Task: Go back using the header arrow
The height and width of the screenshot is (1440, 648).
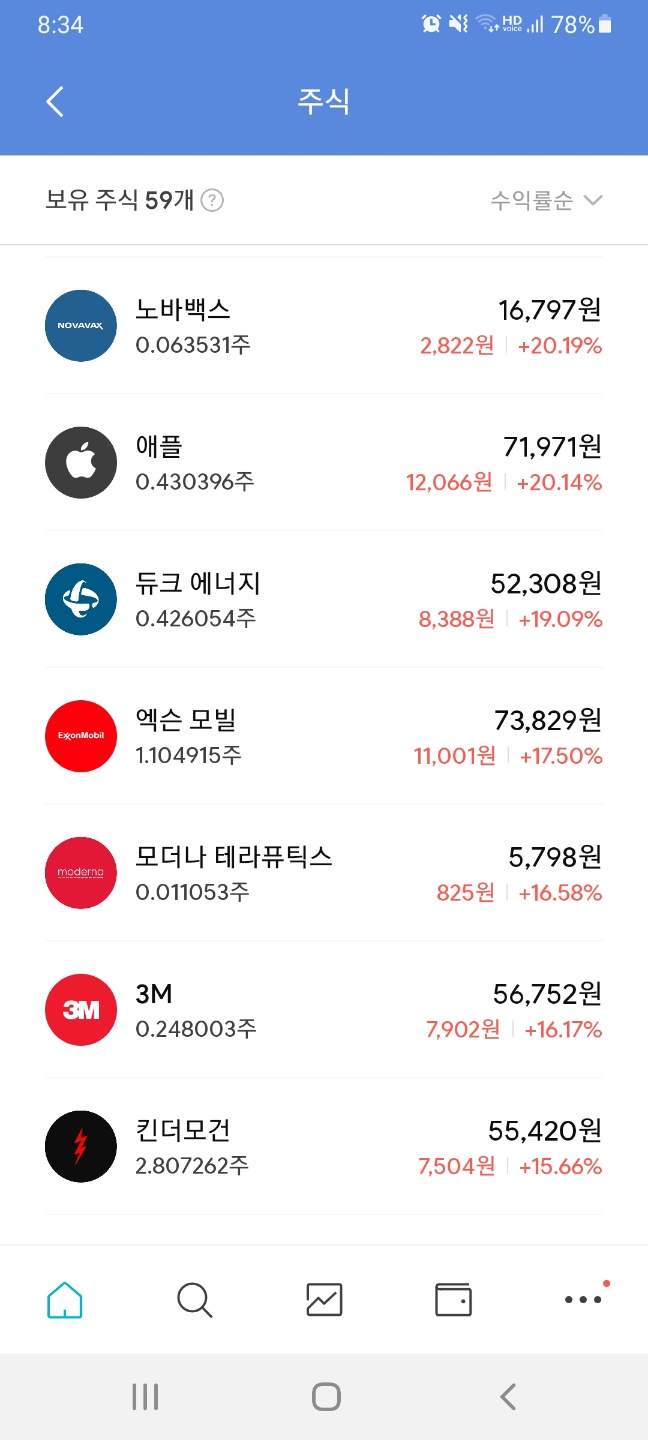Action: point(55,101)
